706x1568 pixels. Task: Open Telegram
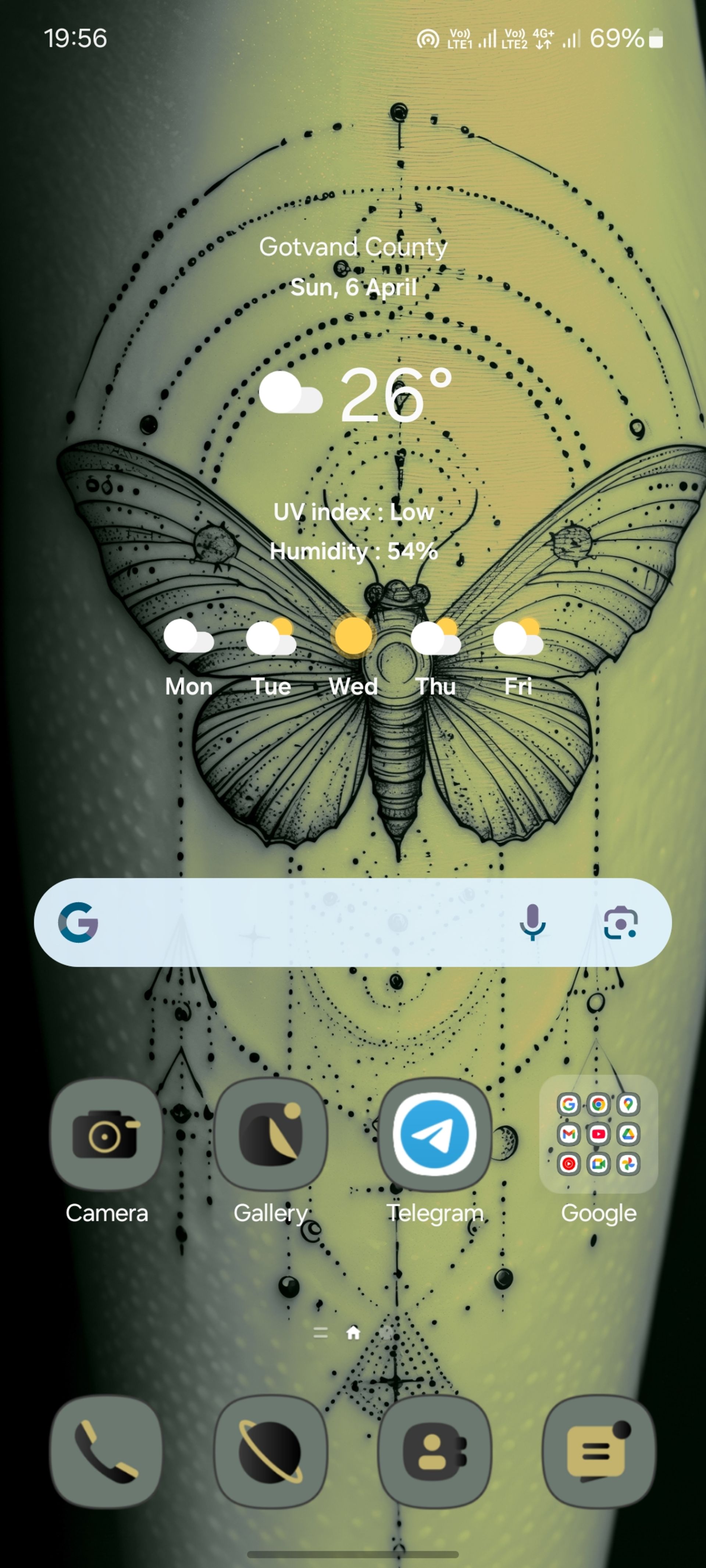(x=434, y=1135)
